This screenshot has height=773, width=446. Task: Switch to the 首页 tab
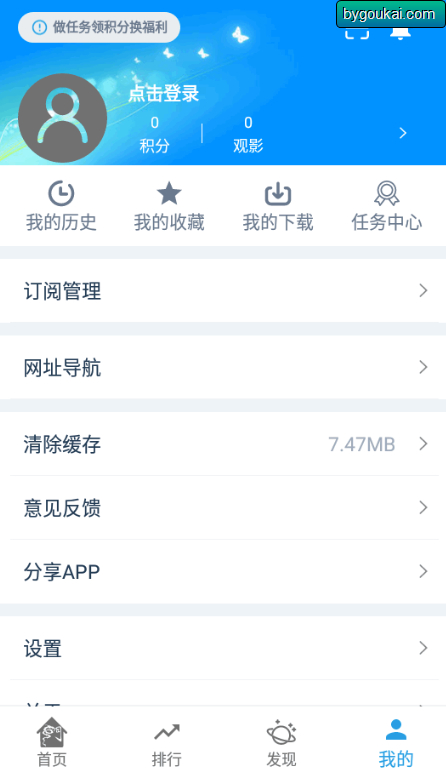(52, 742)
